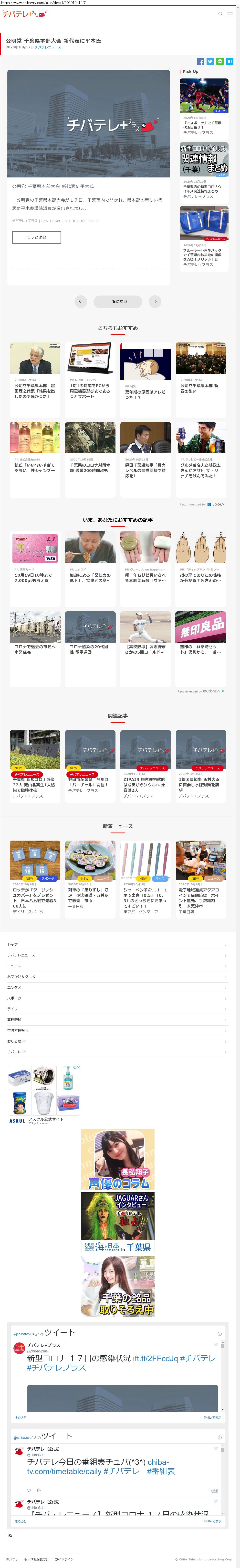Screen dimensions: 240x1568
Task: Open eスポーツ Pick Up article
Action: click(204, 107)
